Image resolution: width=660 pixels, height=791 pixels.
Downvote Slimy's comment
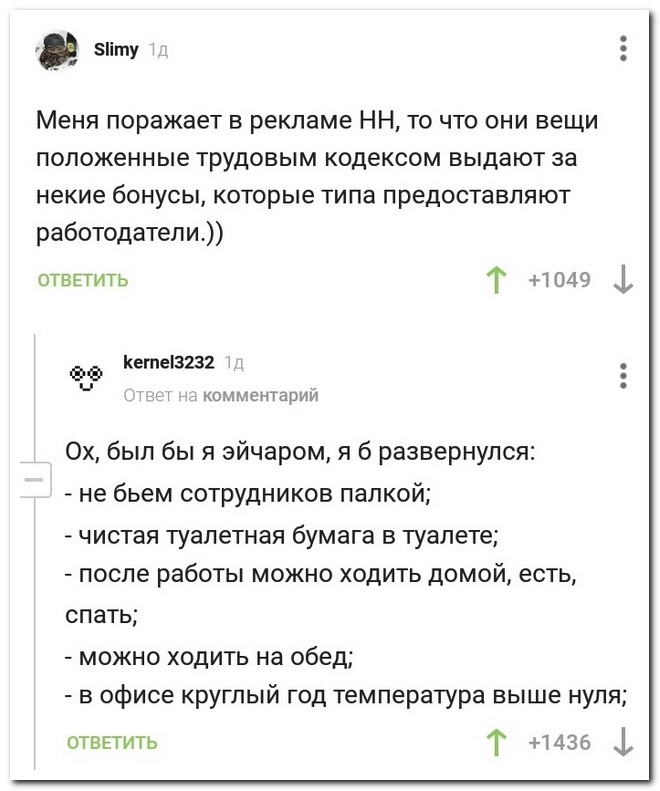(x=623, y=280)
